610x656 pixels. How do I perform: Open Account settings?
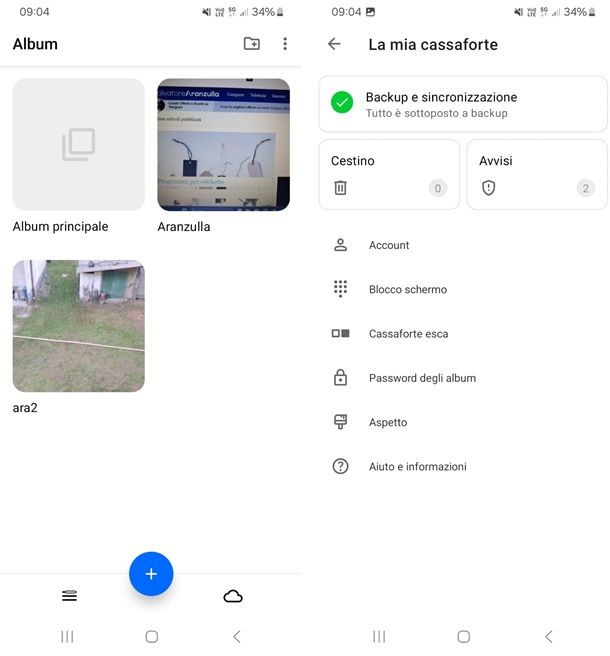coord(389,245)
